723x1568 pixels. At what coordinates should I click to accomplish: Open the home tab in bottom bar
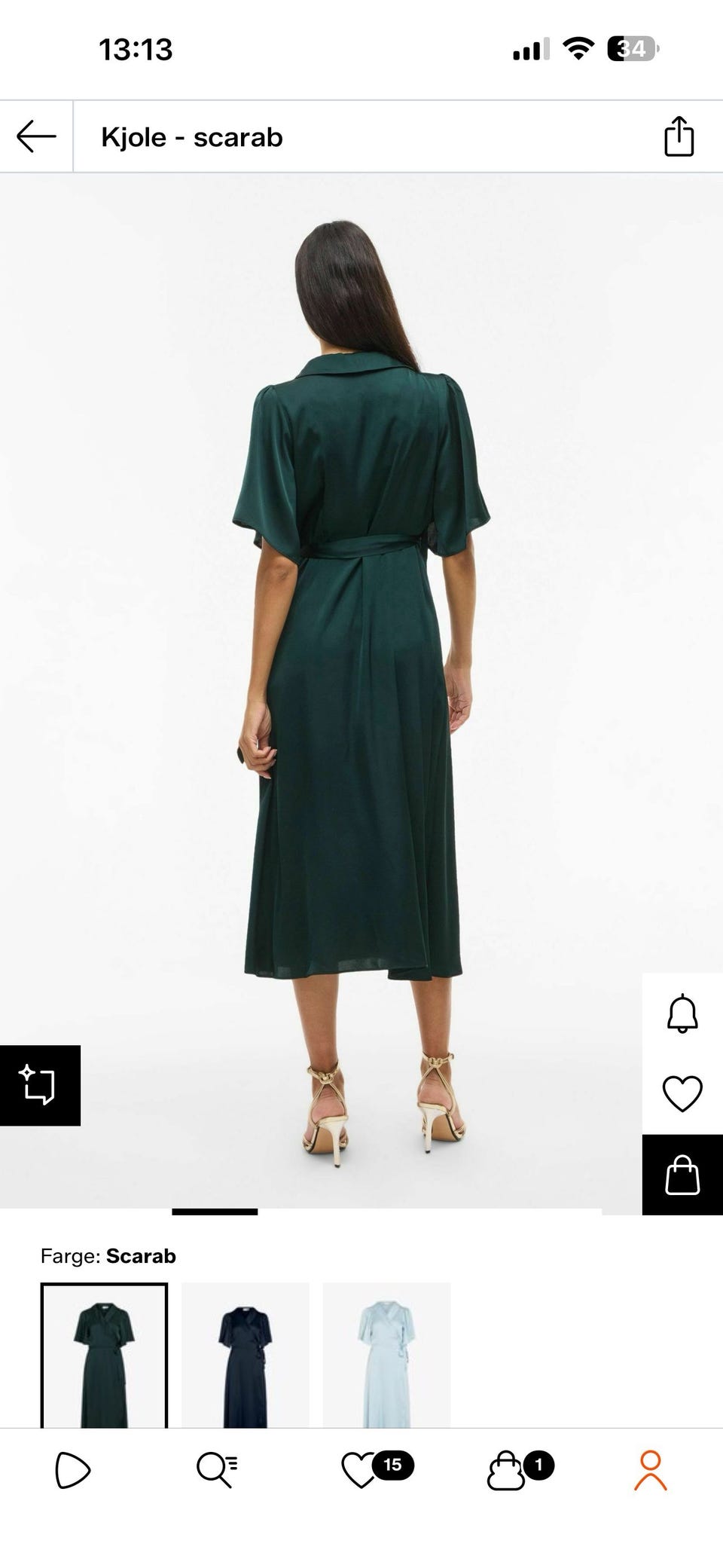[73, 1470]
